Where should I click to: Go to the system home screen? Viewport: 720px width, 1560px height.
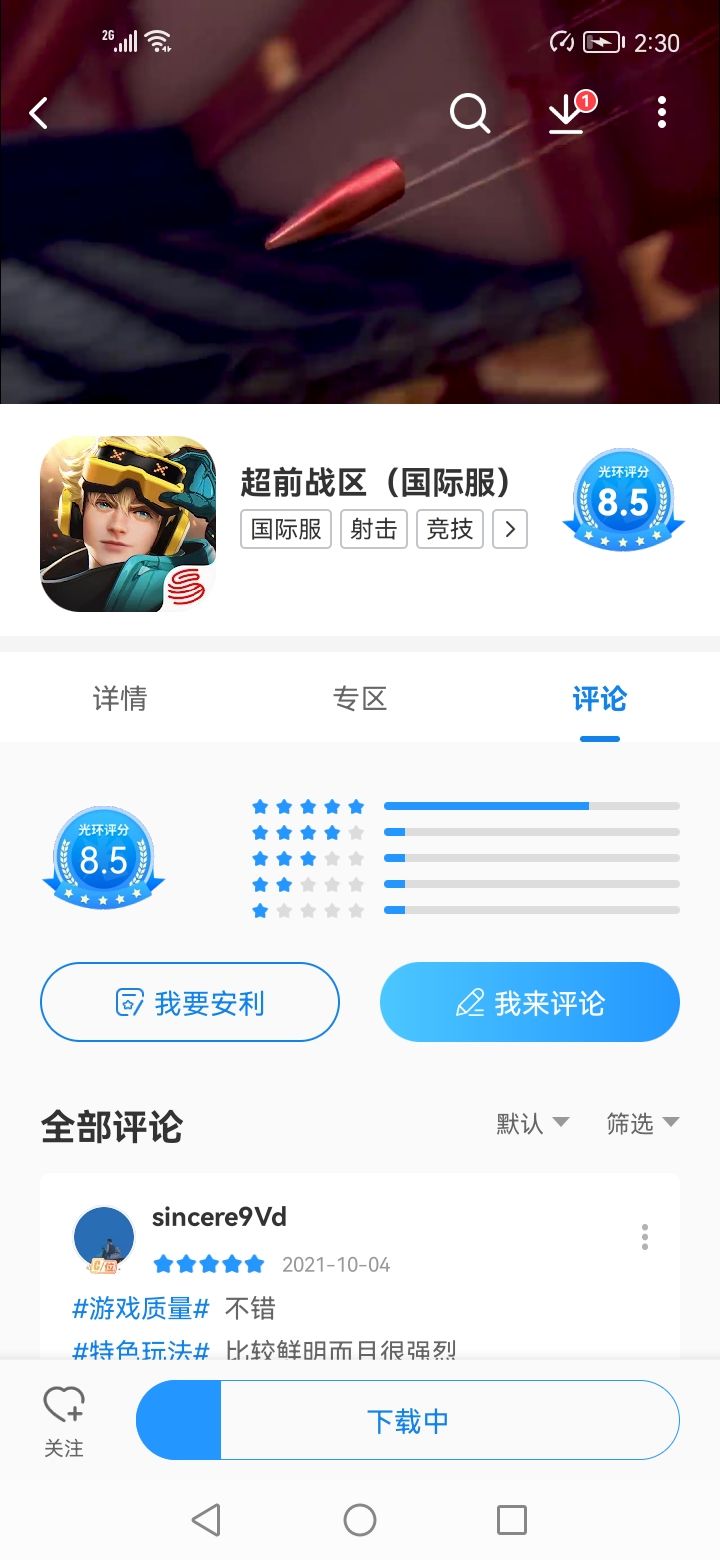point(360,1520)
